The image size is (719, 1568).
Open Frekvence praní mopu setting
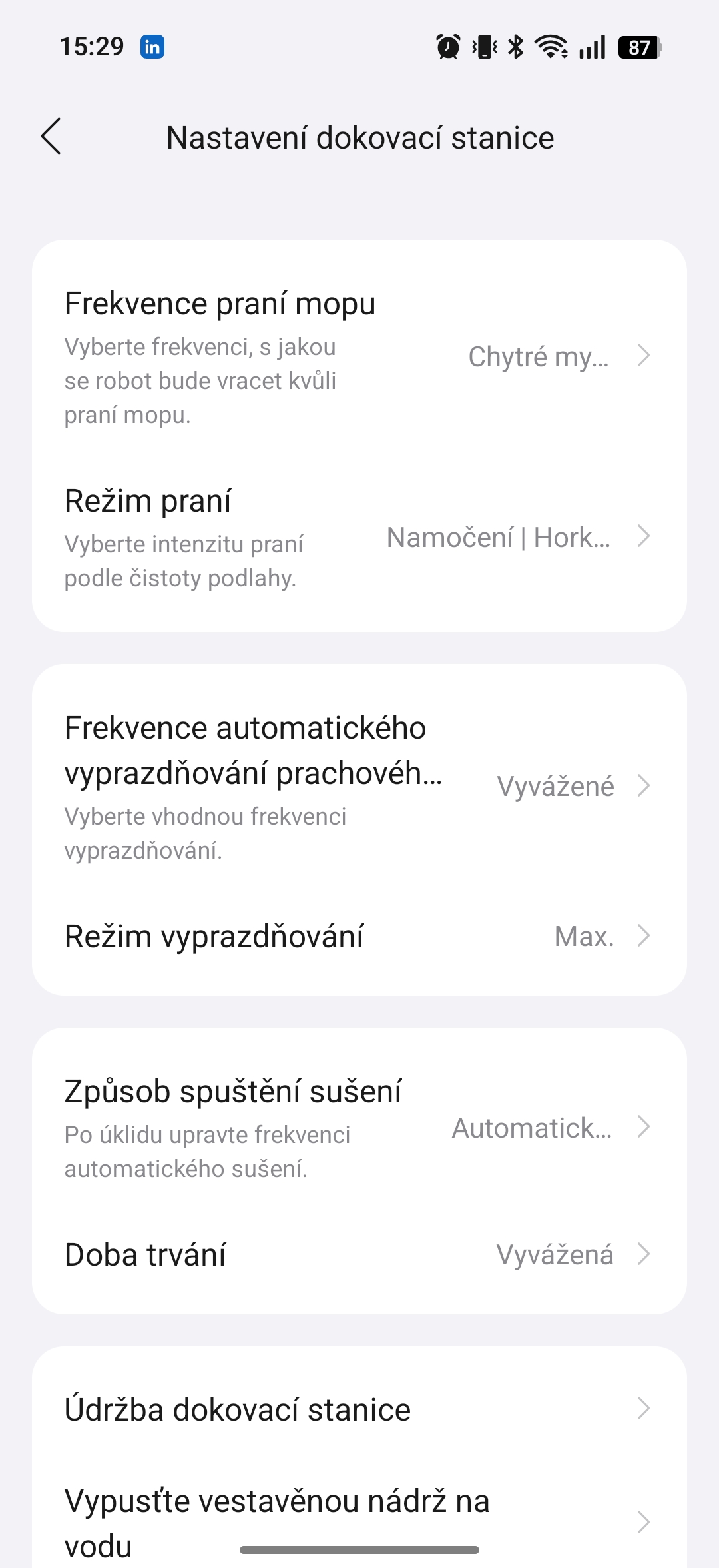[x=358, y=356]
